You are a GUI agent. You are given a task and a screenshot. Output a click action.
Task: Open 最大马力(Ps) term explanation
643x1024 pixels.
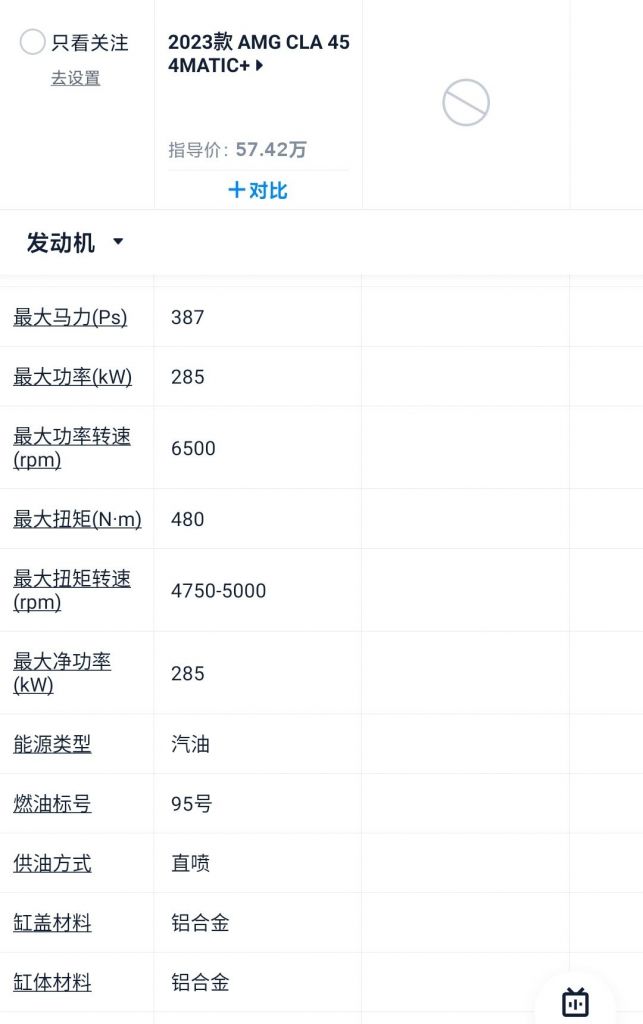[x=70, y=317]
